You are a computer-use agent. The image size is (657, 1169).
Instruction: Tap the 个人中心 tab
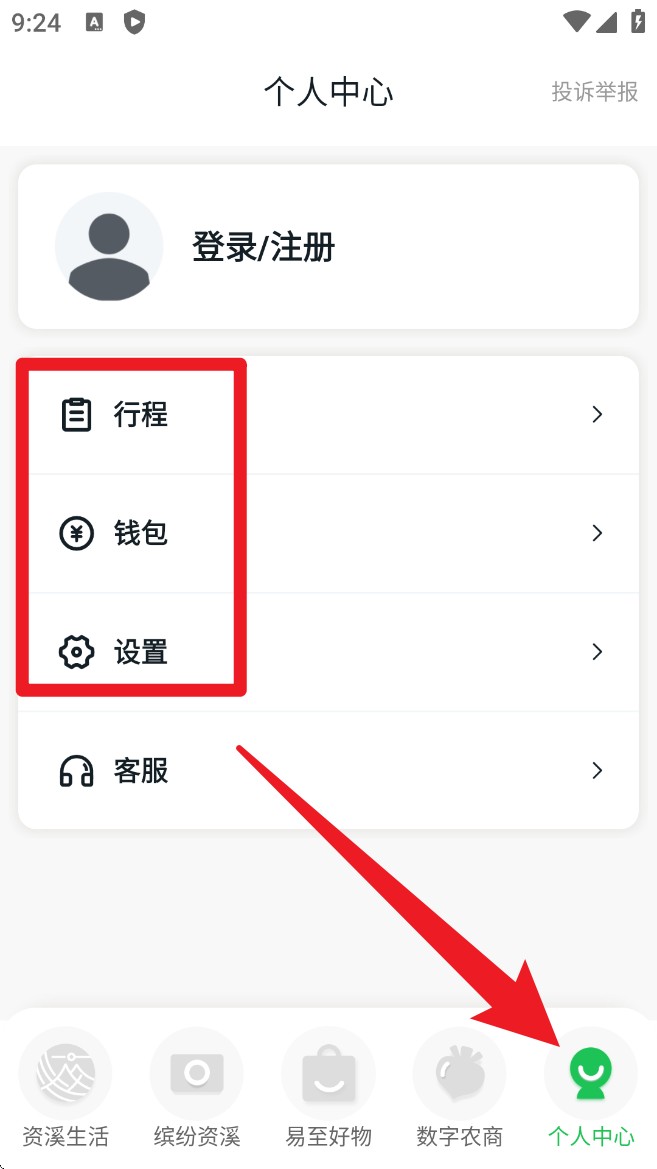[x=590, y=1090]
